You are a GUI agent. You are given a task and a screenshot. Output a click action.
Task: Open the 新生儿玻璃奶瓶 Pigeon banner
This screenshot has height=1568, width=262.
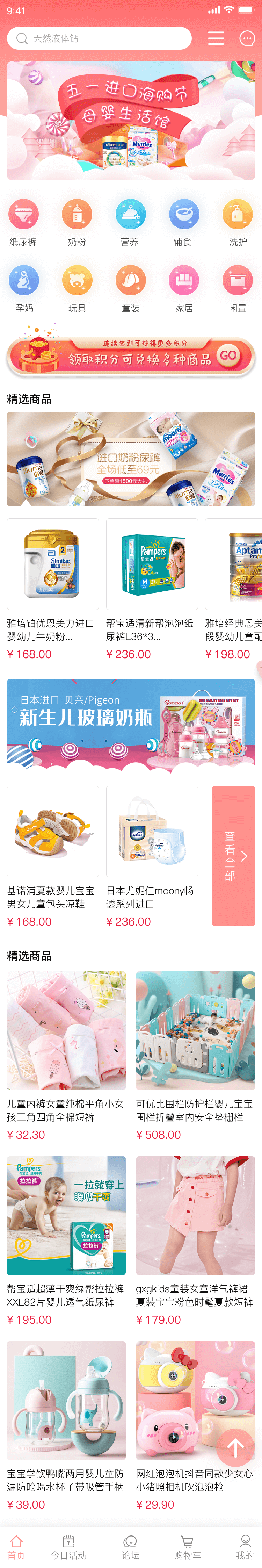pos(131,726)
